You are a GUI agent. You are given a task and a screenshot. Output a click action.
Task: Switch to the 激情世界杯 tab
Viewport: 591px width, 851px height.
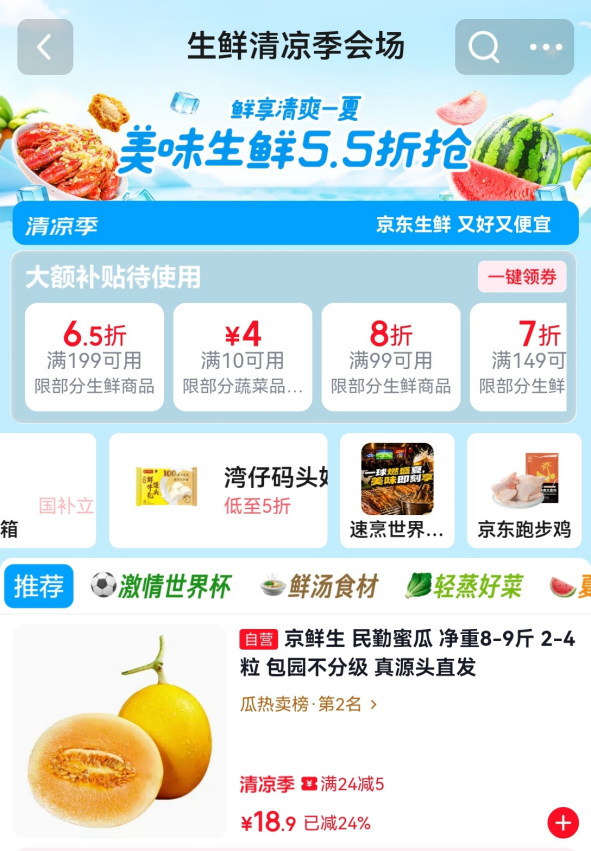[161, 586]
